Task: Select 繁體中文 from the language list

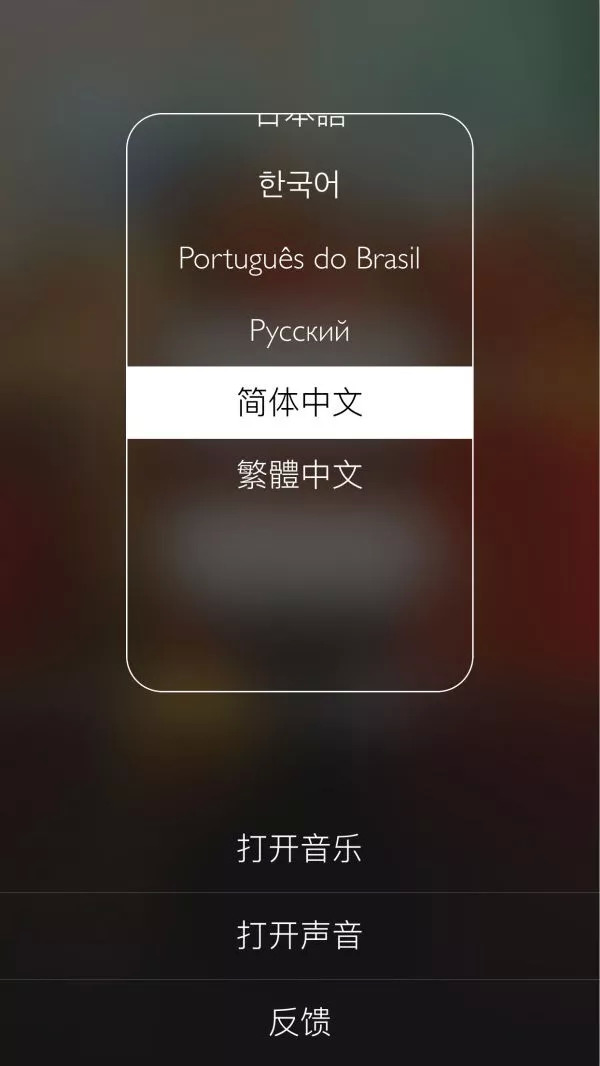Action: pos(299,475)
